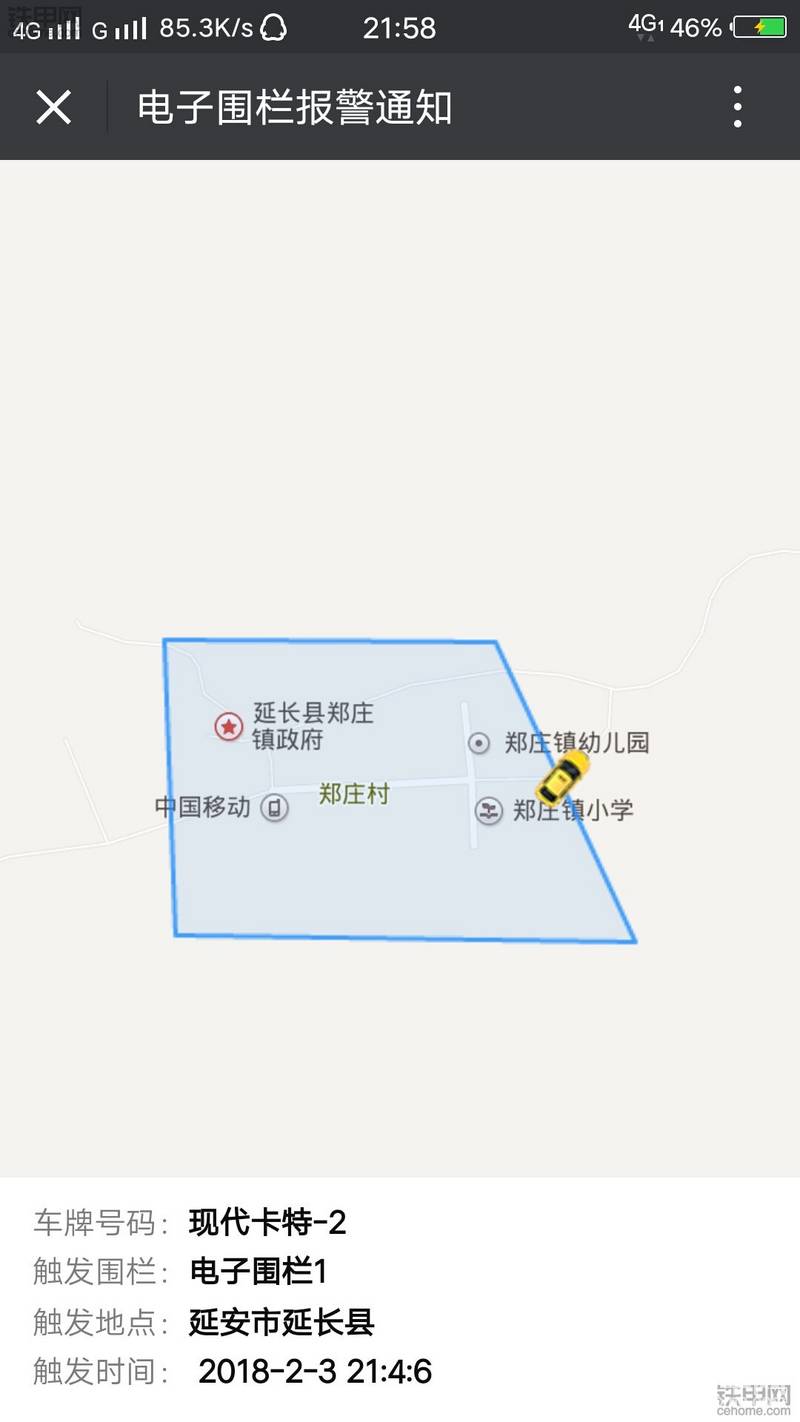Open the three-dot overflow menu

pyautogui.click(x=737, y=107)
